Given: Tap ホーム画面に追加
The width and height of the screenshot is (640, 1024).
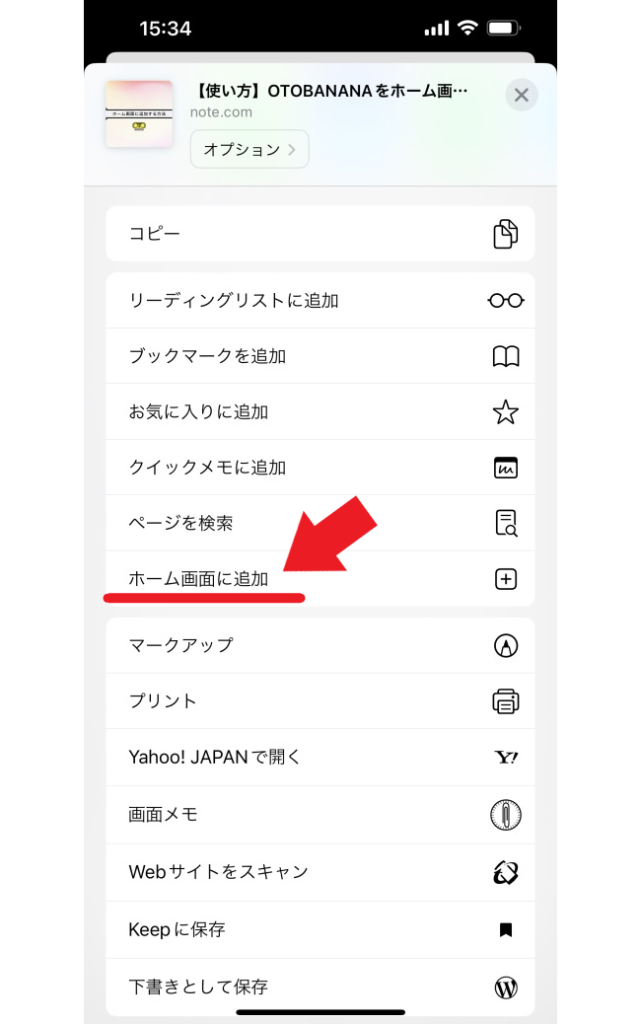Looking at the screenshot, I should (320, 579).
